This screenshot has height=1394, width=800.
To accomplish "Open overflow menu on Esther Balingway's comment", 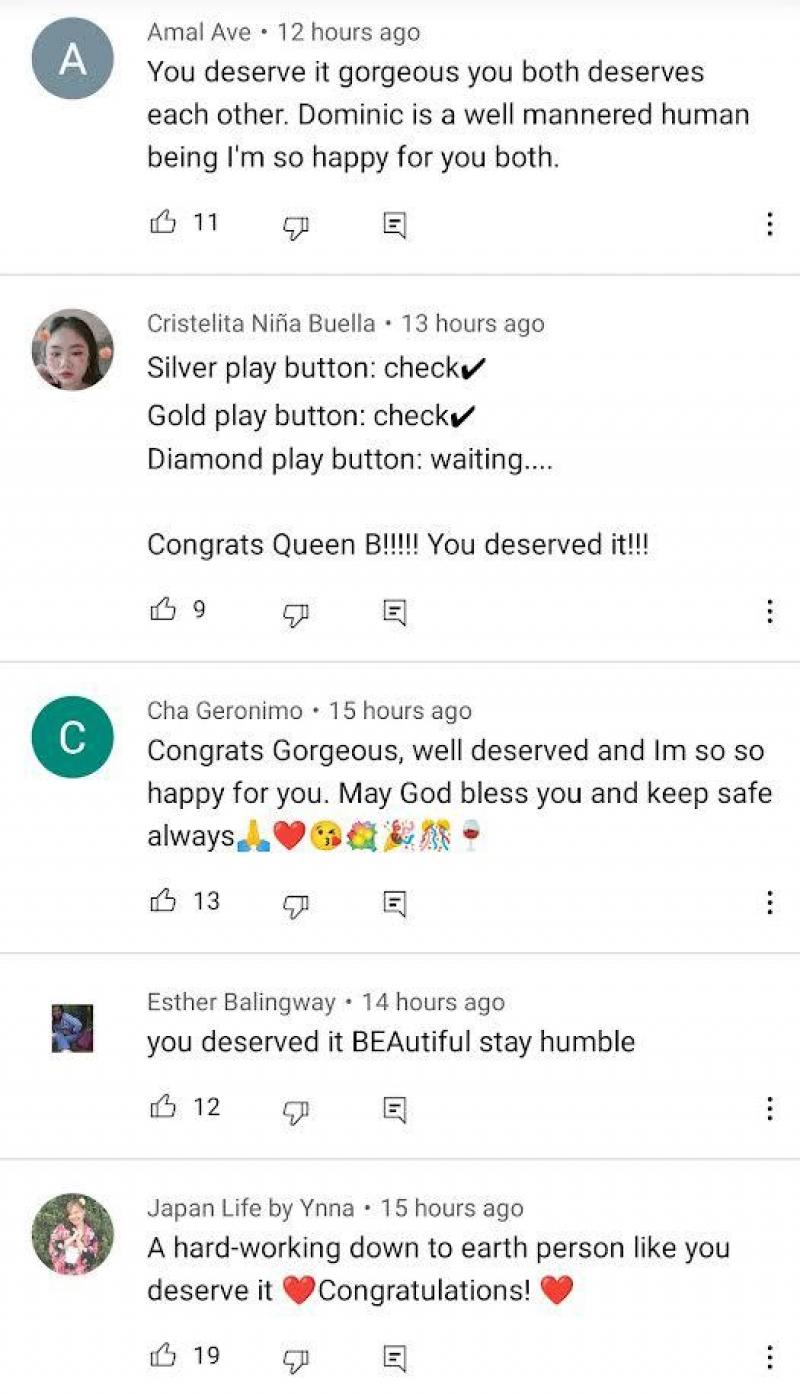I will tap(769, 1107).
